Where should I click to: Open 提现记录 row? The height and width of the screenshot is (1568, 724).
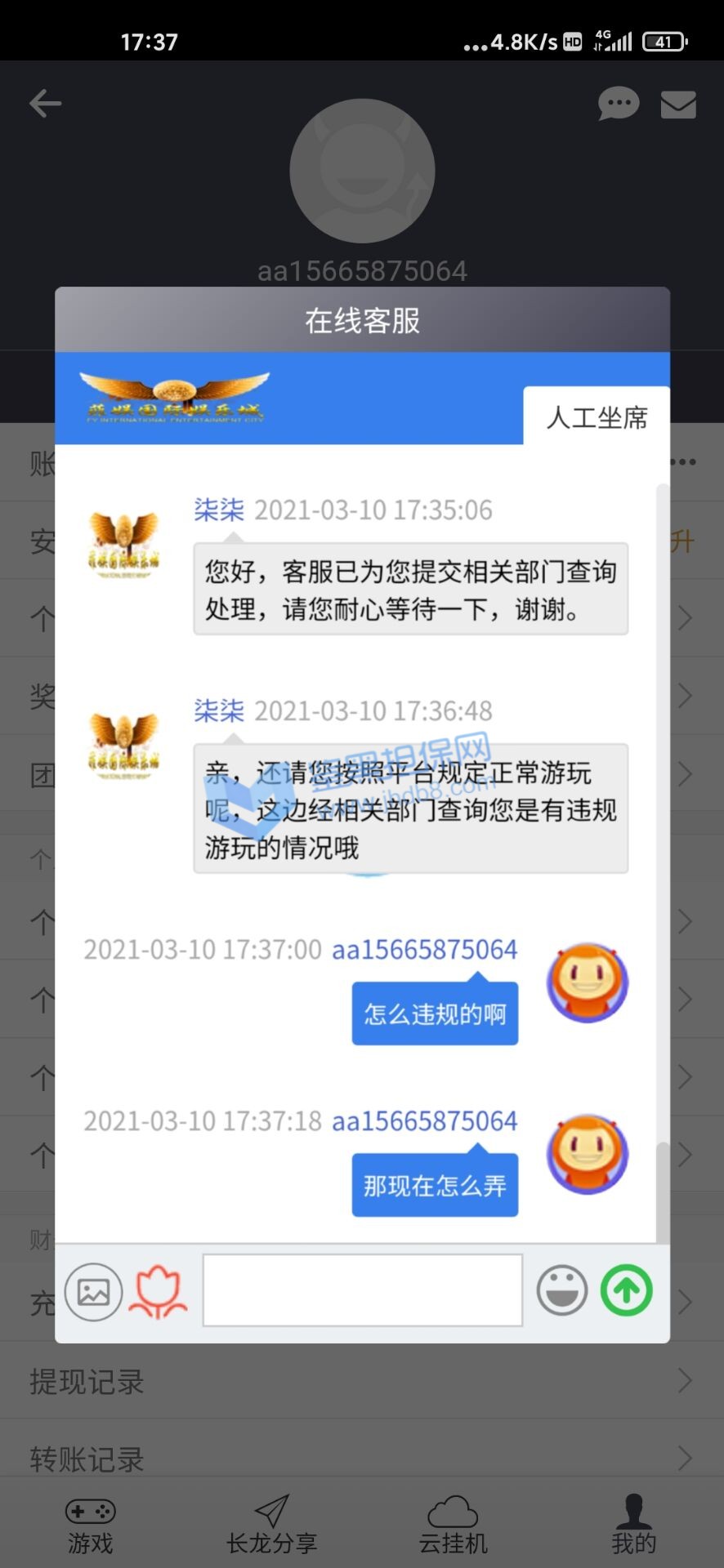tap(362, 1381)
